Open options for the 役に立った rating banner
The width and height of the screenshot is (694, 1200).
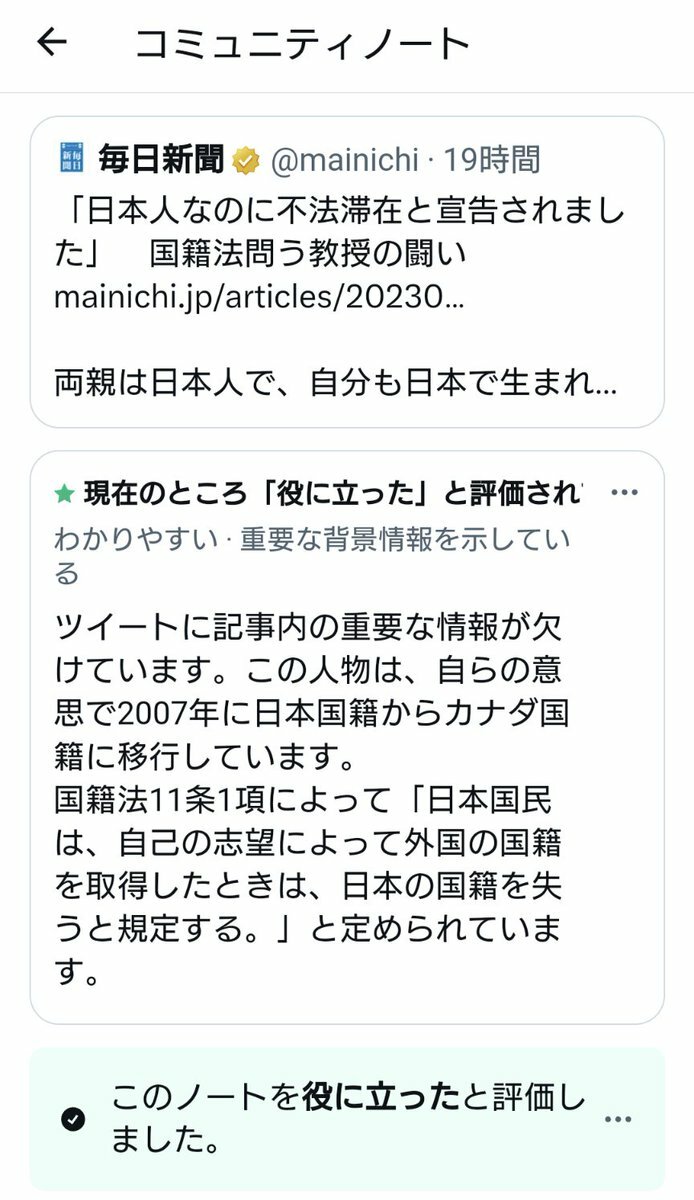click(619, 1119)
